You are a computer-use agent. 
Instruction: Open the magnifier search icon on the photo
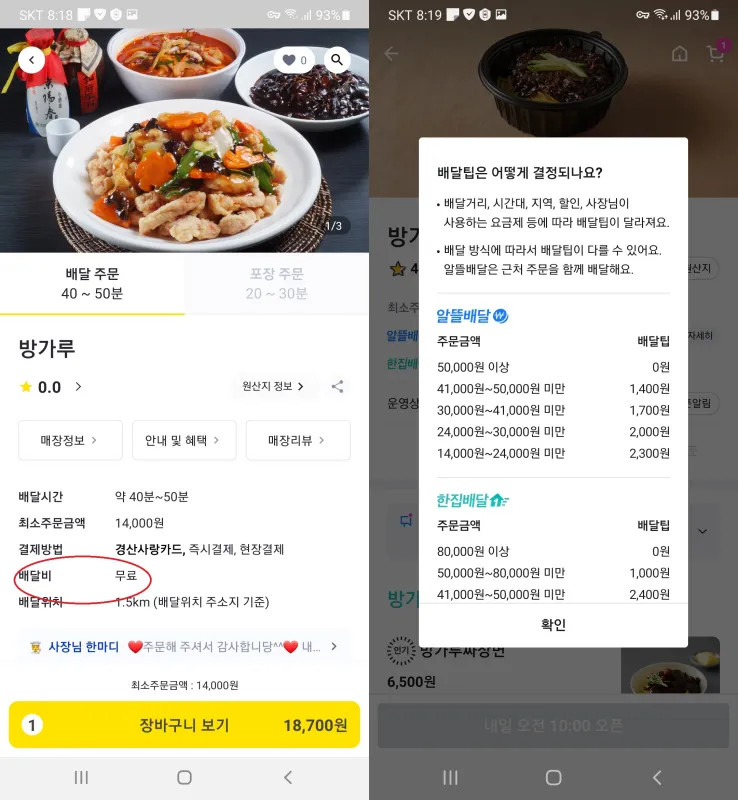(x=337, y=60)
